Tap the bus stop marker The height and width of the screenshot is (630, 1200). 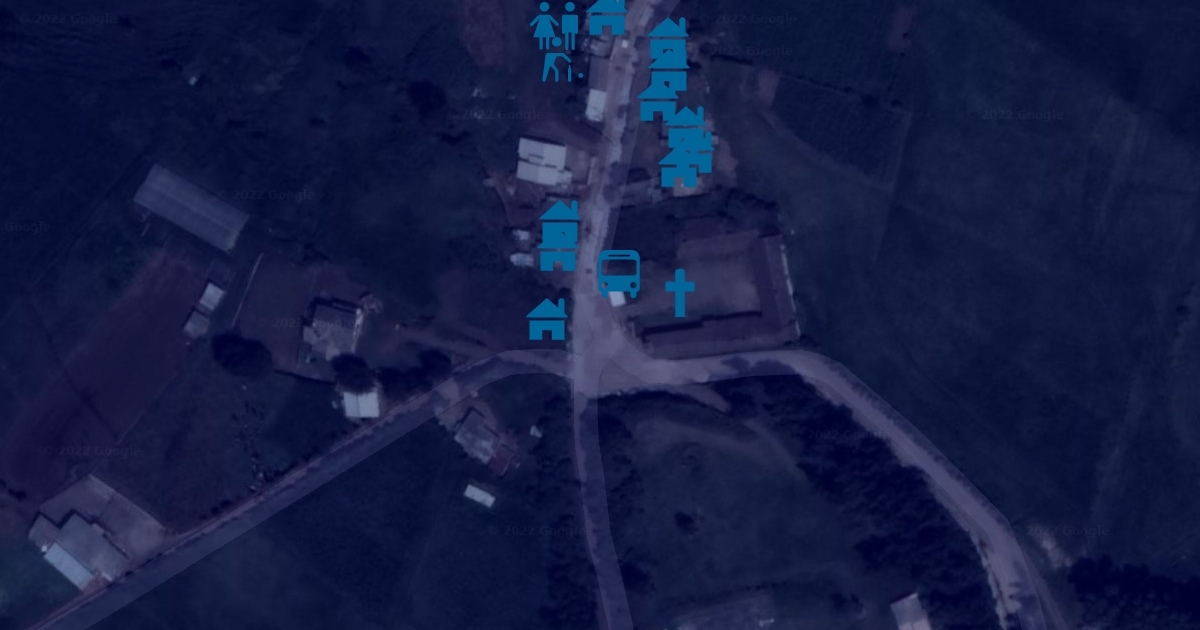pyautogui.click(x=619, y=272)
